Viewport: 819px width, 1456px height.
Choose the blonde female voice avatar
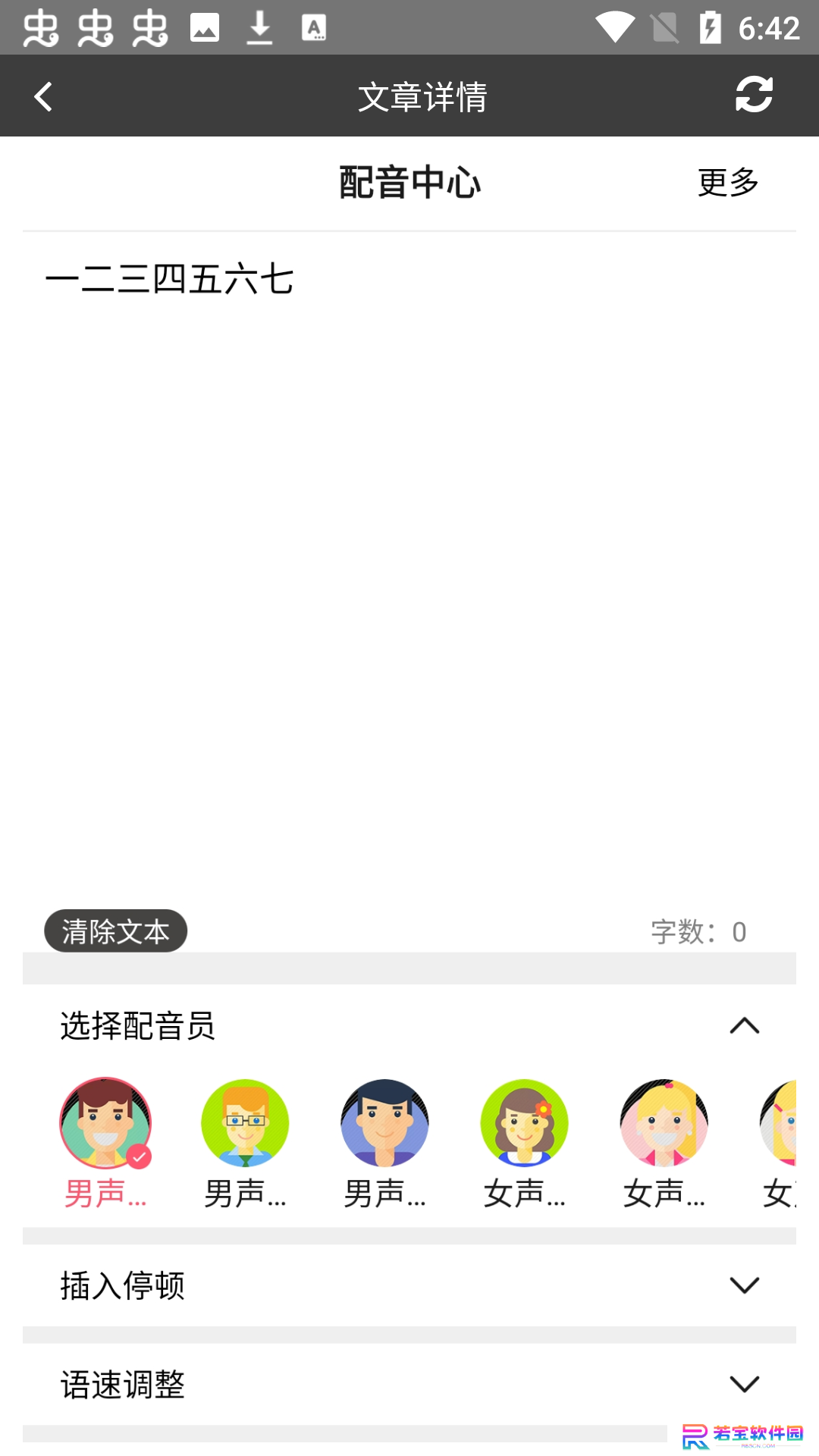pos(664,1123)
